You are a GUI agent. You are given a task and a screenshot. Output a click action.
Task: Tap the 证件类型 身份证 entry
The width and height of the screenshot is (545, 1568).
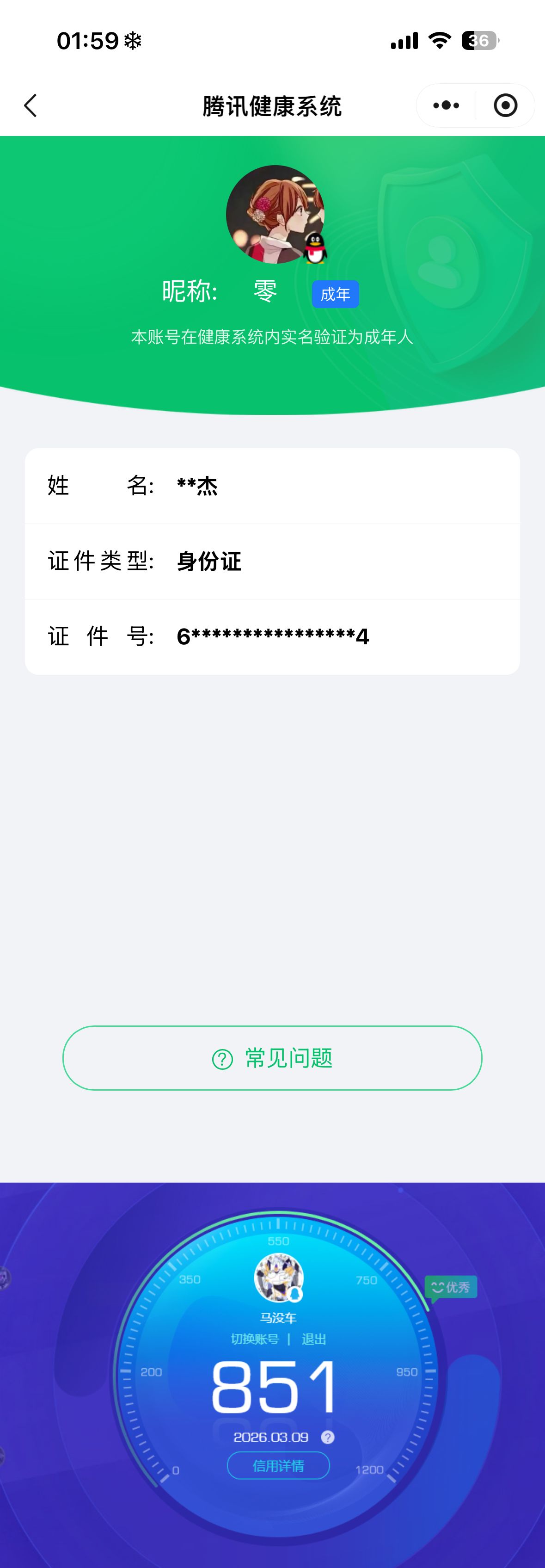point(273,561)
